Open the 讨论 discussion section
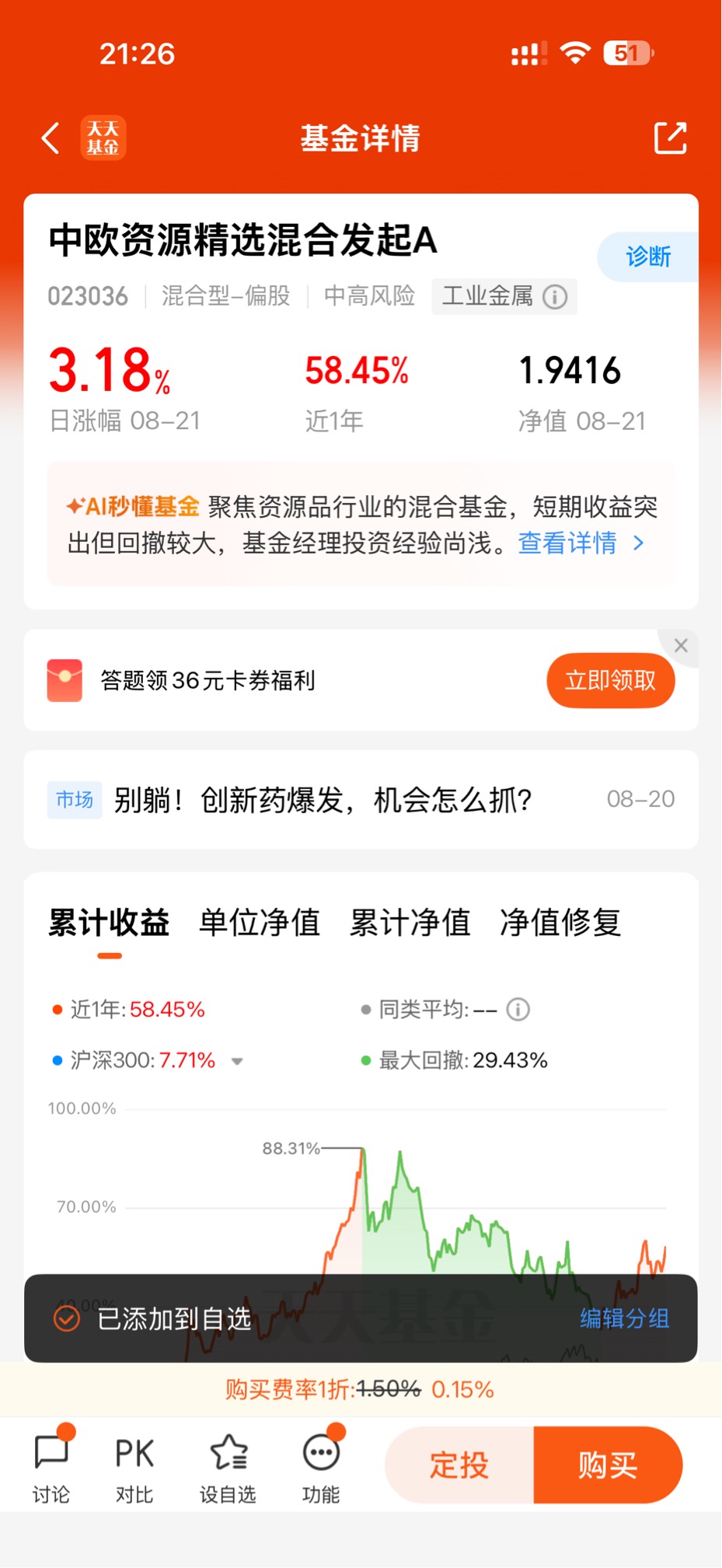This screenshot has width=722, height=1568. point(51,1465)
